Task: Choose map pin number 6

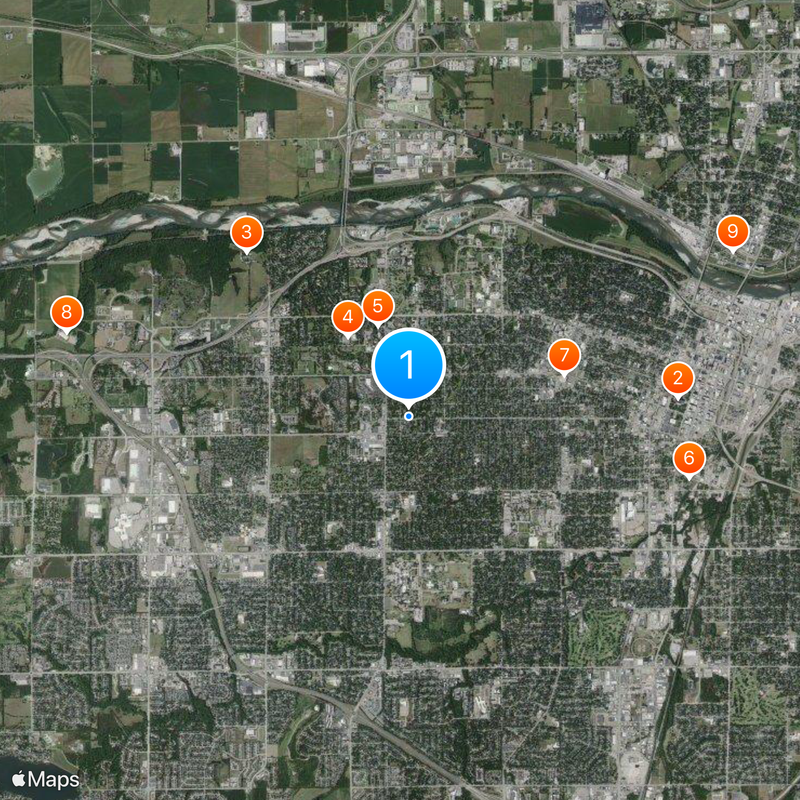Action: coord(688,458)
